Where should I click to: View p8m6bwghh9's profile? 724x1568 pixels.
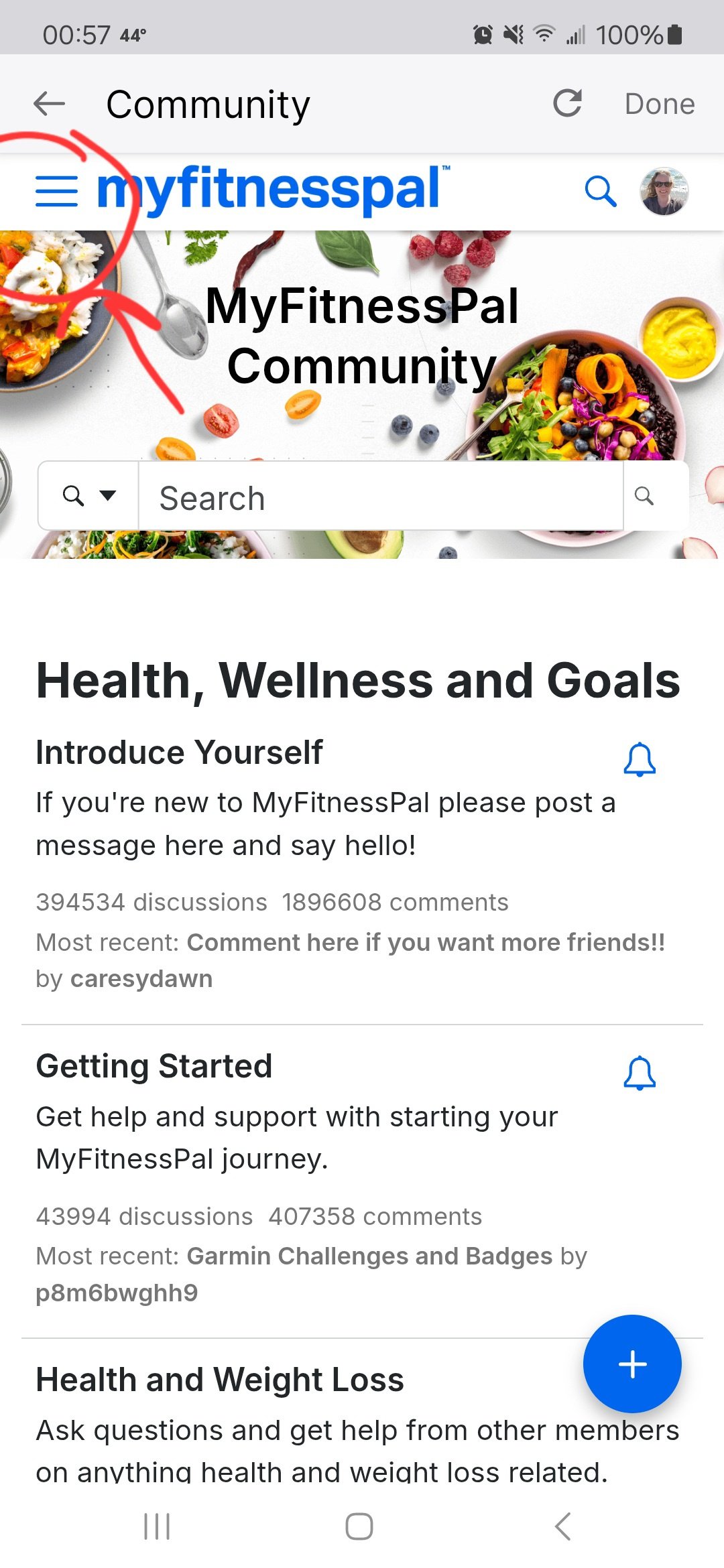click(x=117, y=1293)
